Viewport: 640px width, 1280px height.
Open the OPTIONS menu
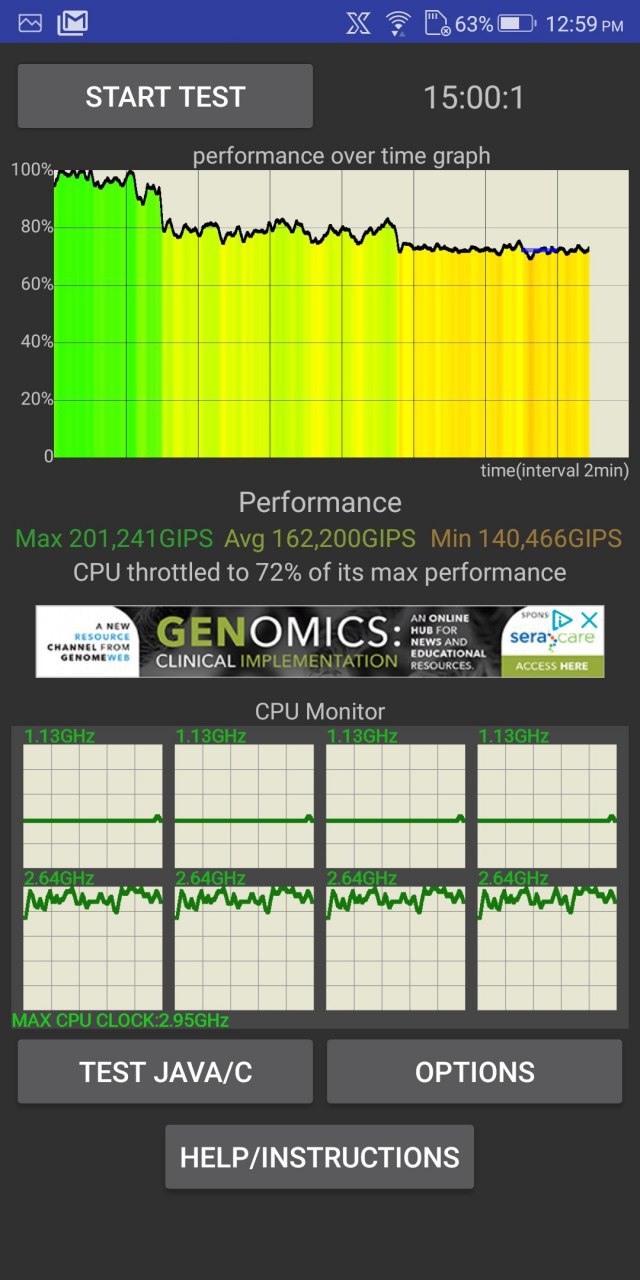tap(474, 1072)
